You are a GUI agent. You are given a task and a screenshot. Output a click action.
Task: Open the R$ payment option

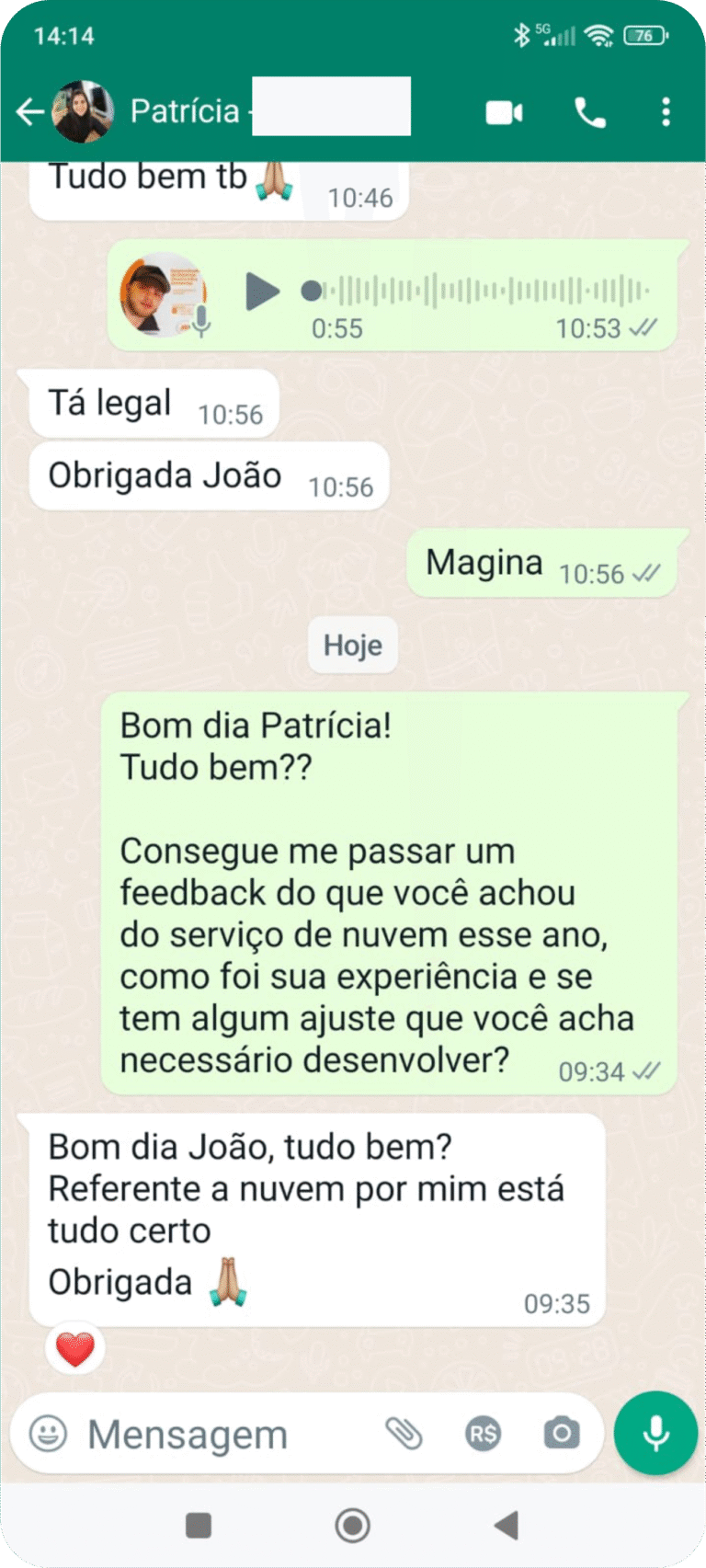[x=483, y=1434]
